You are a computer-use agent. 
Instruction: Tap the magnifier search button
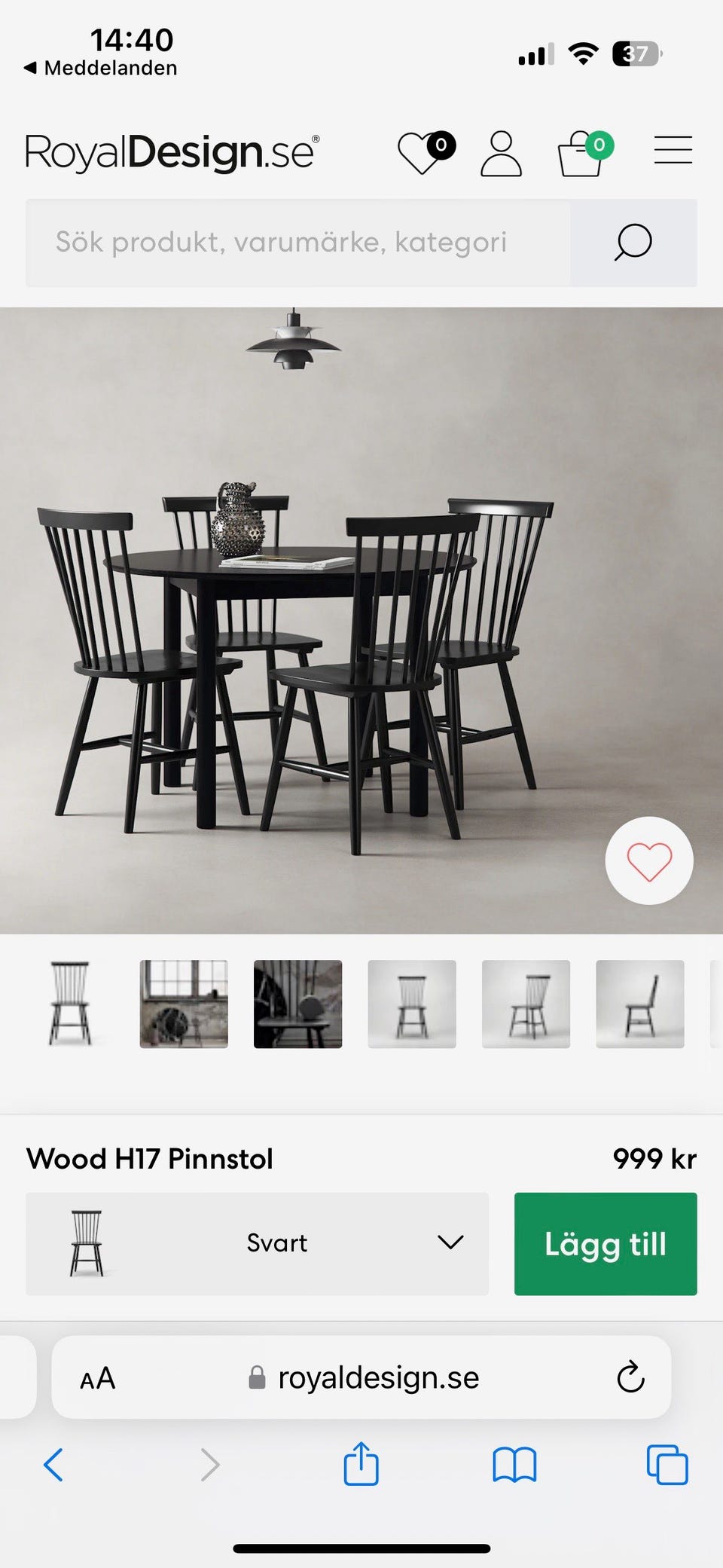(x=633, y=243)
